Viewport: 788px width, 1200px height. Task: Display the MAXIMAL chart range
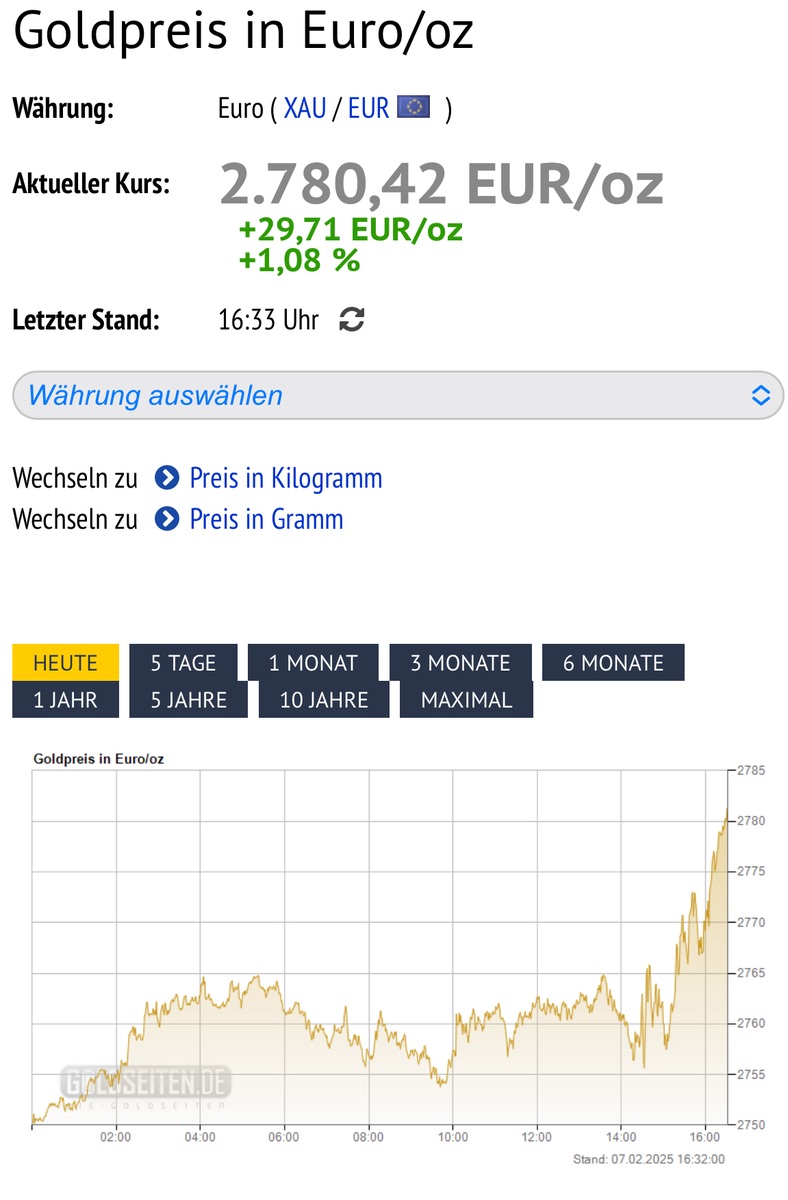coord(466,700)
